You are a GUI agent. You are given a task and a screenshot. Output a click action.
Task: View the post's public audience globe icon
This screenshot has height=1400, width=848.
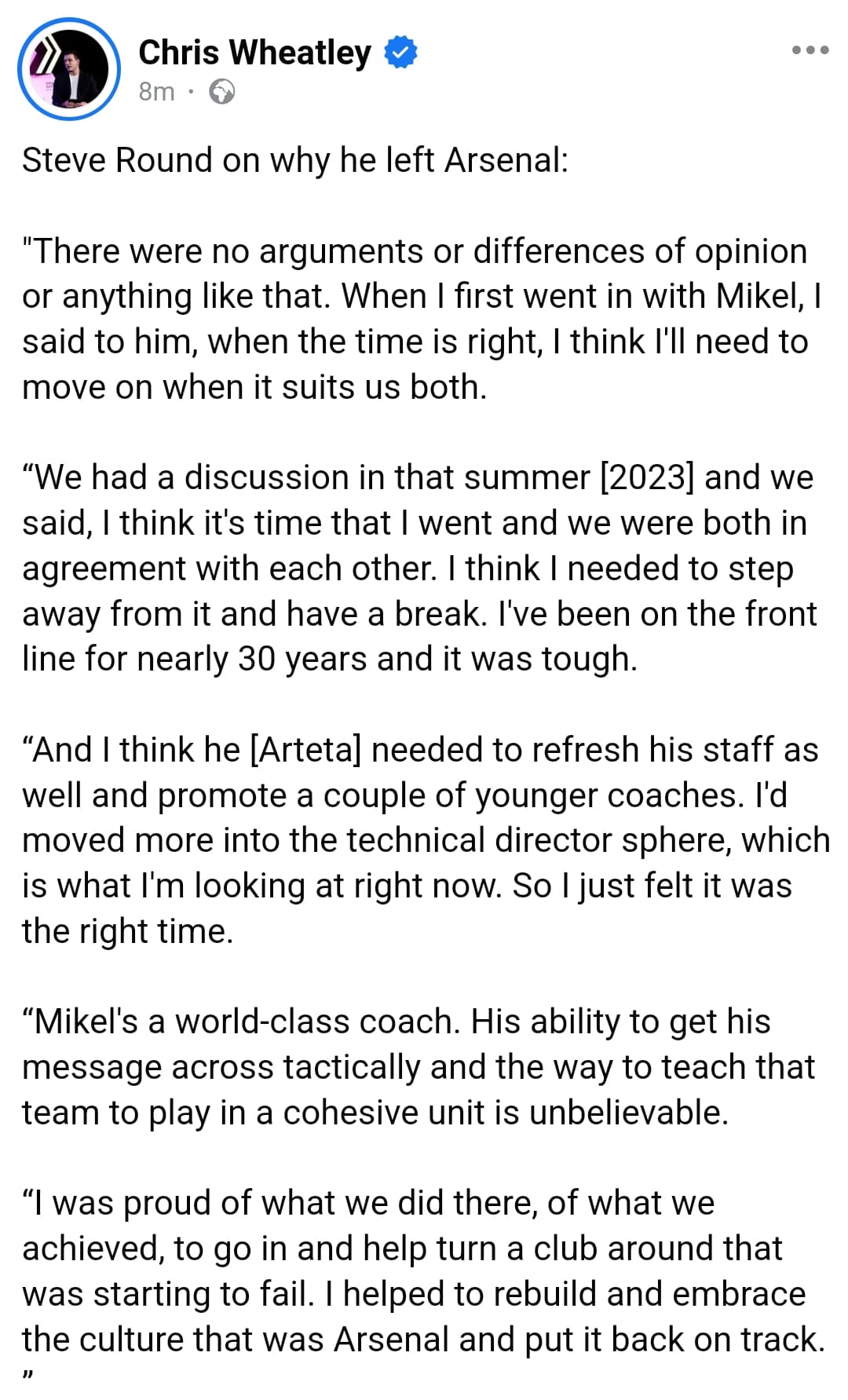[222, 93]
